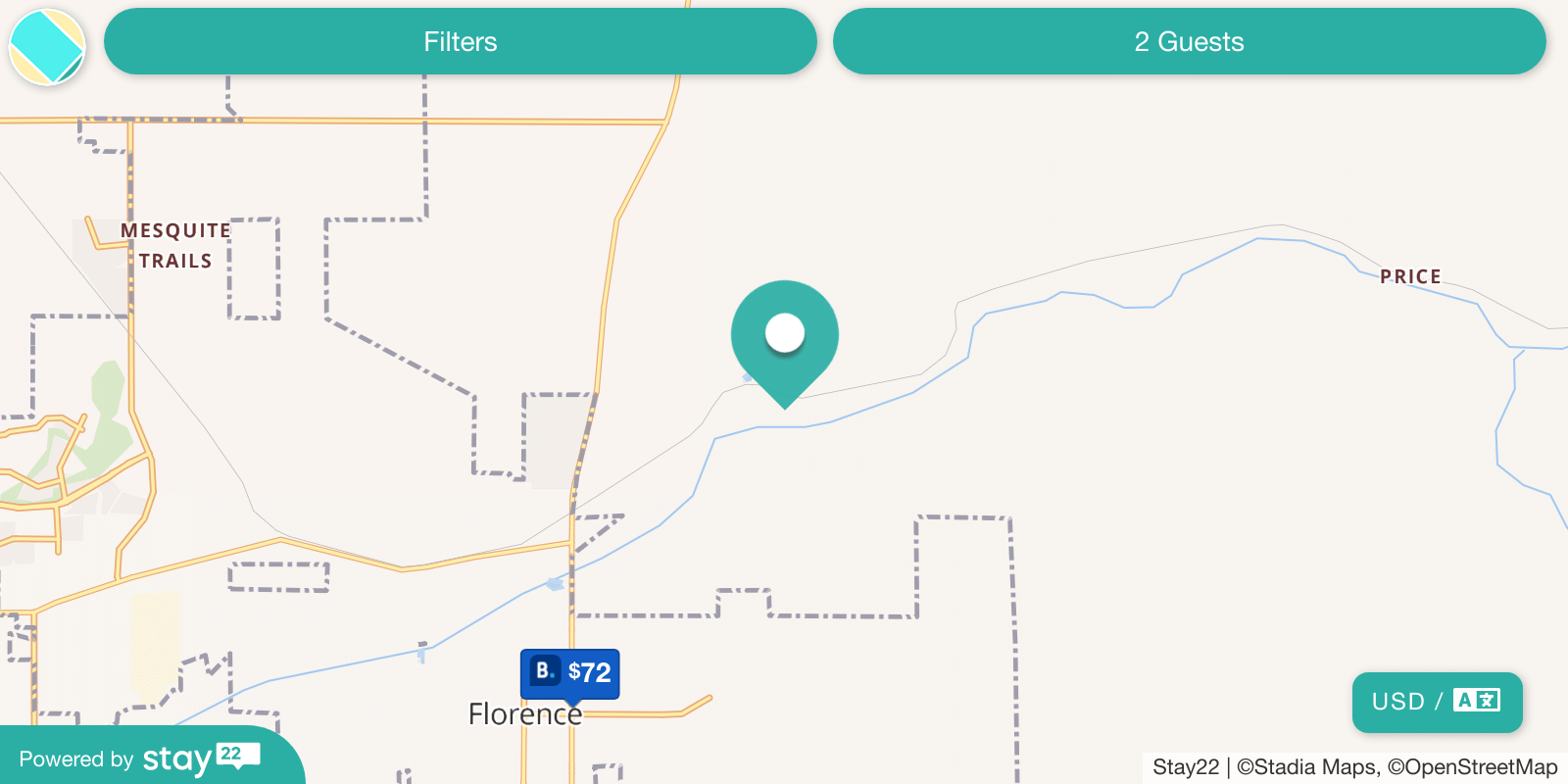Select the teal location pin
The width and height of the screenshot is (1568, 784).
784,336
